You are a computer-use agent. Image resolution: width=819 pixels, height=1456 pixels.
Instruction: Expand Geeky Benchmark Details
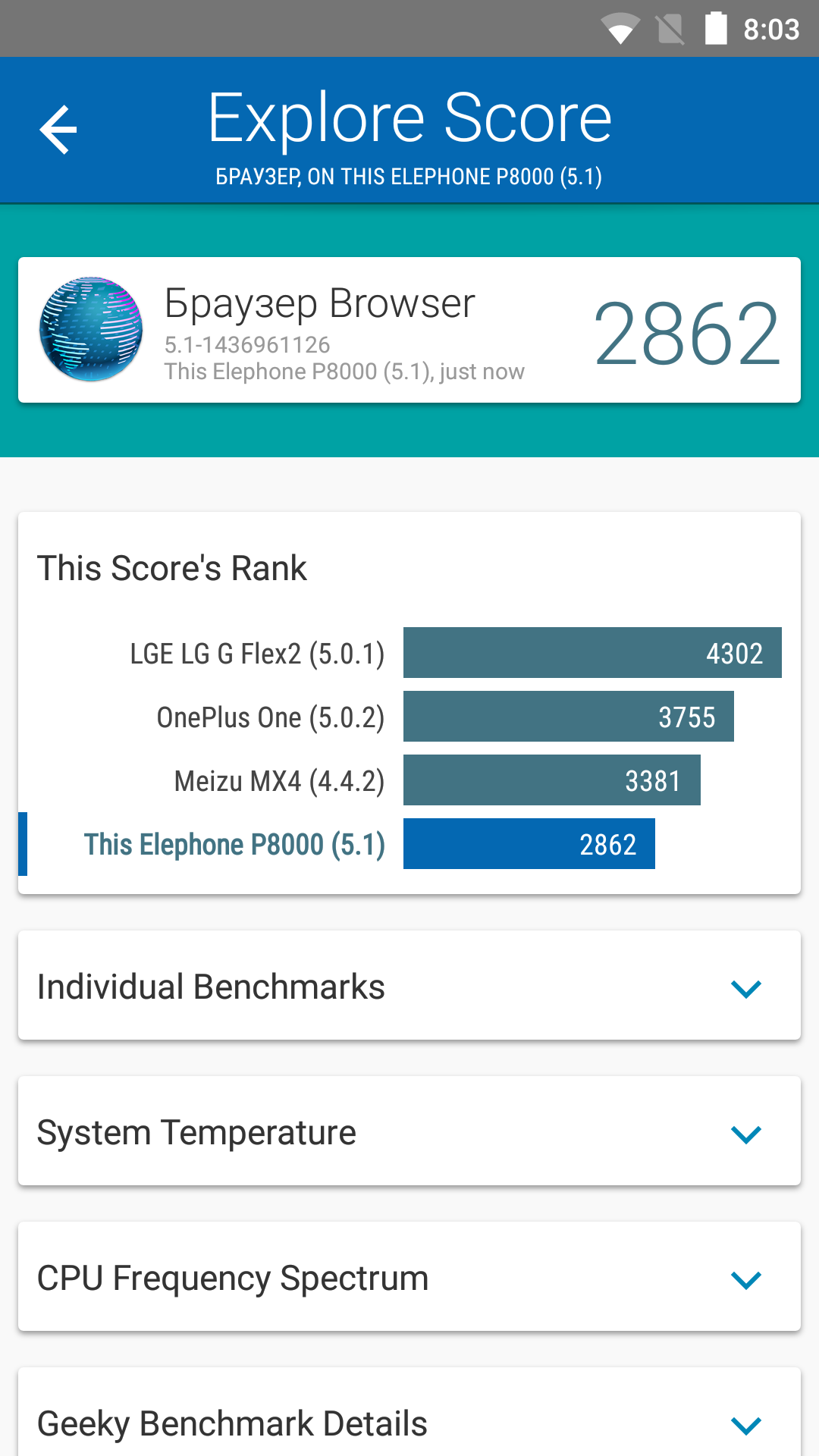point(745,1424)
